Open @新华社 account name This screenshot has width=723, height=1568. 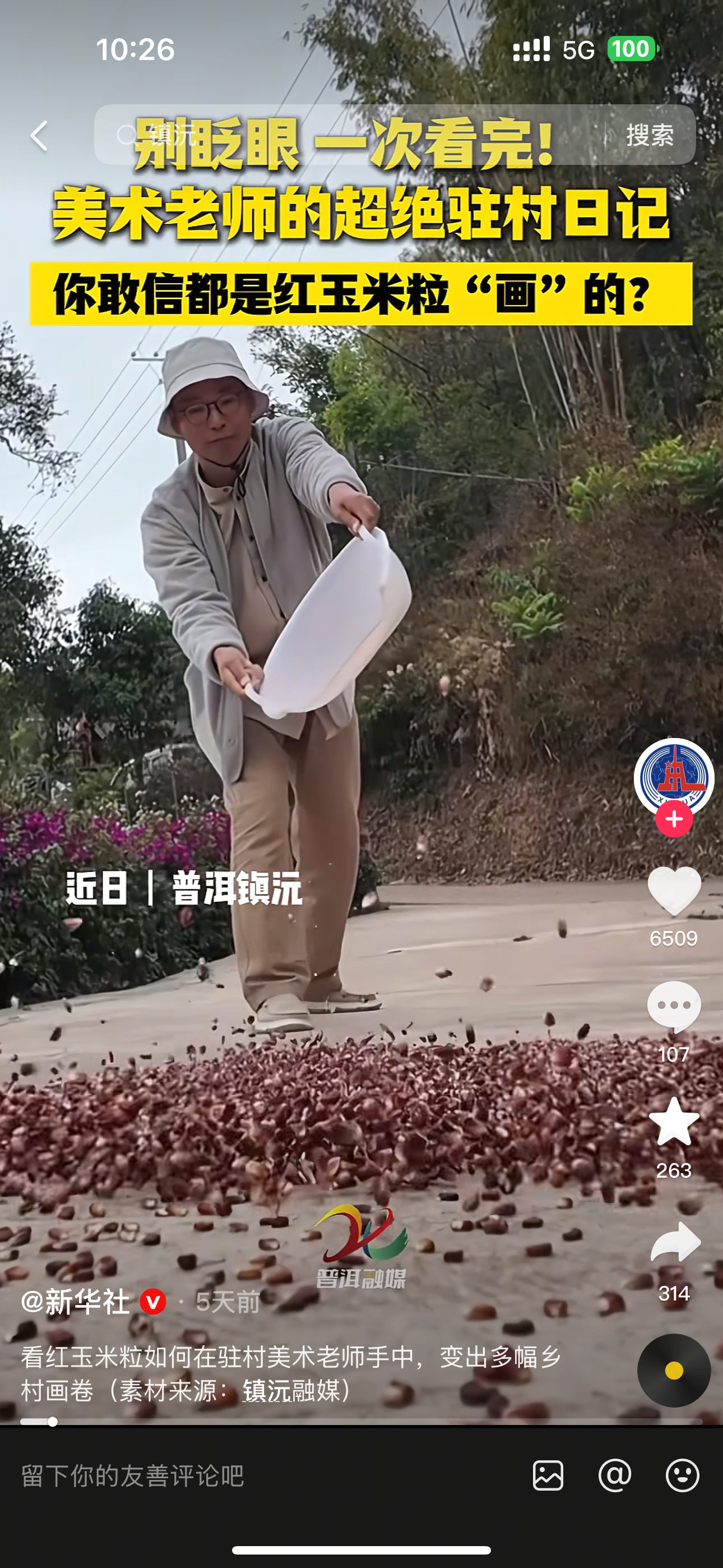pos(76,1302)
